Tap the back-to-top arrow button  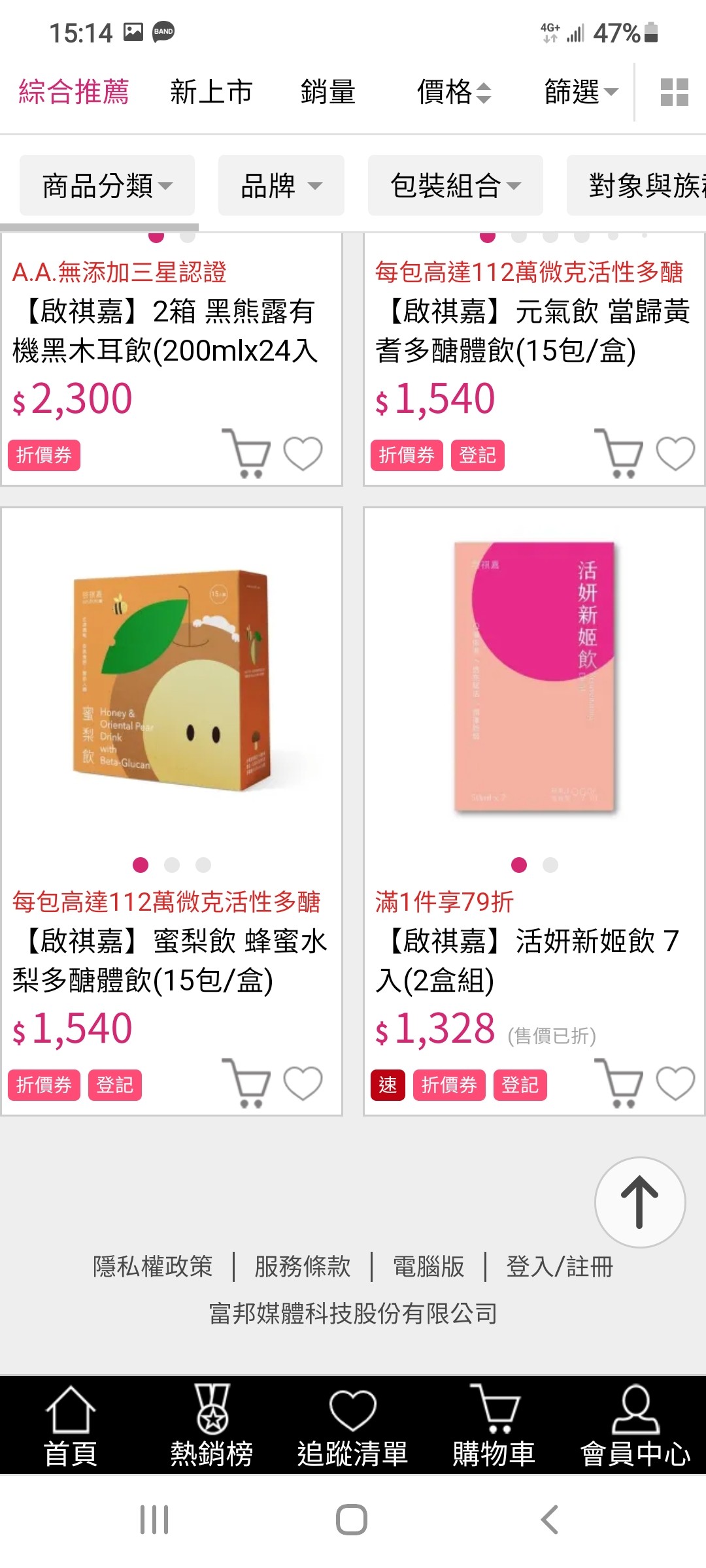coord(640,1202)
